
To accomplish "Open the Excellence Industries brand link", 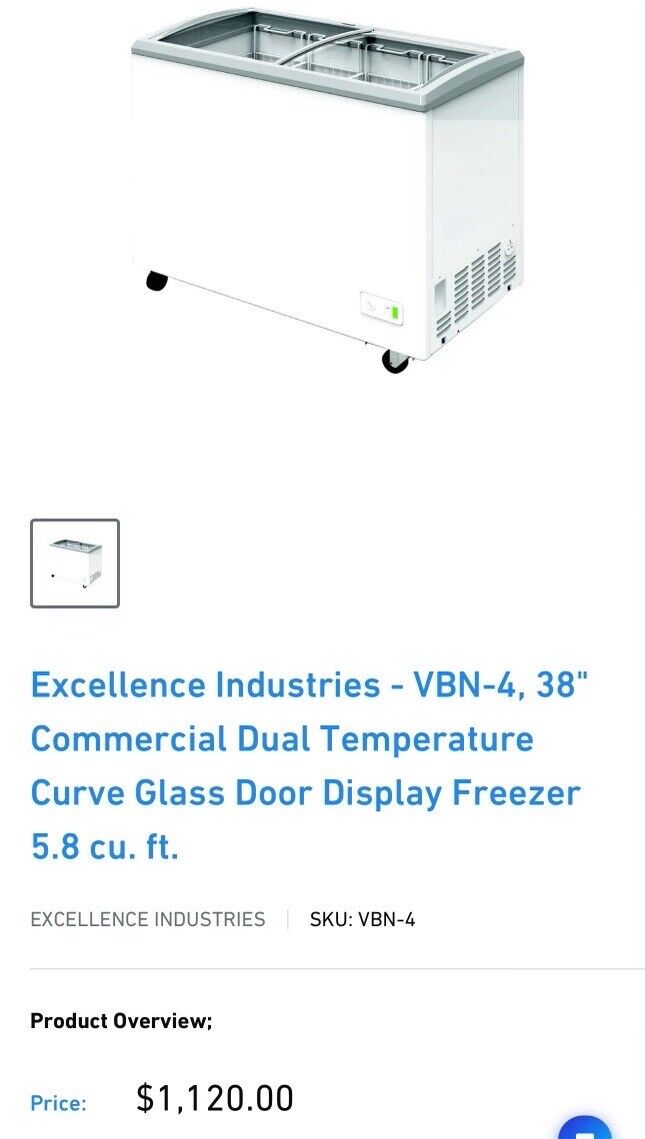I will point(147,919).
